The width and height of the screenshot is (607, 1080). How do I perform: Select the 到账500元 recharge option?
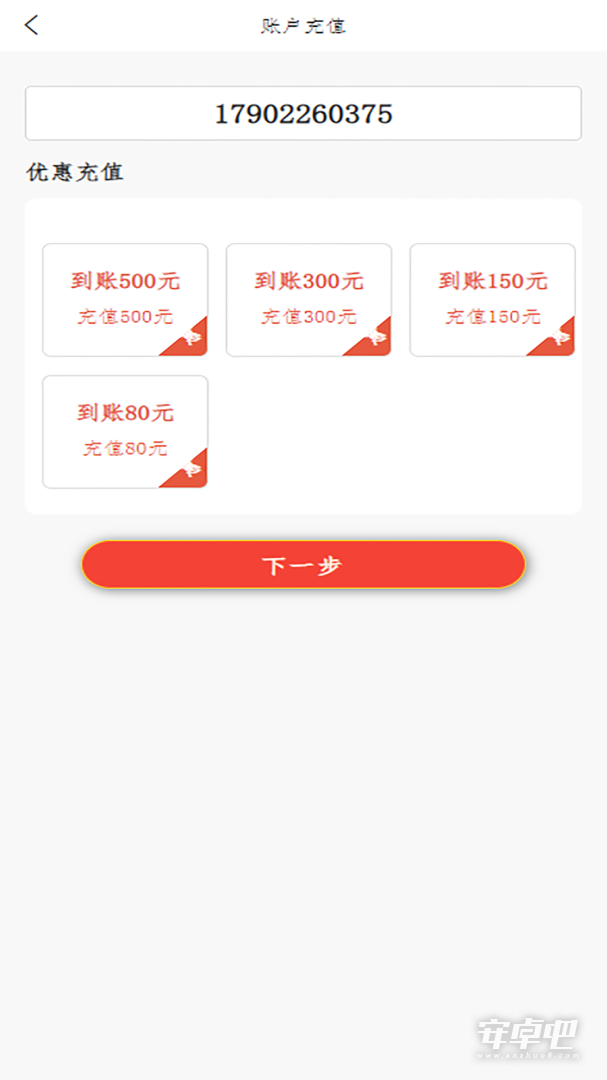point(125,300)
